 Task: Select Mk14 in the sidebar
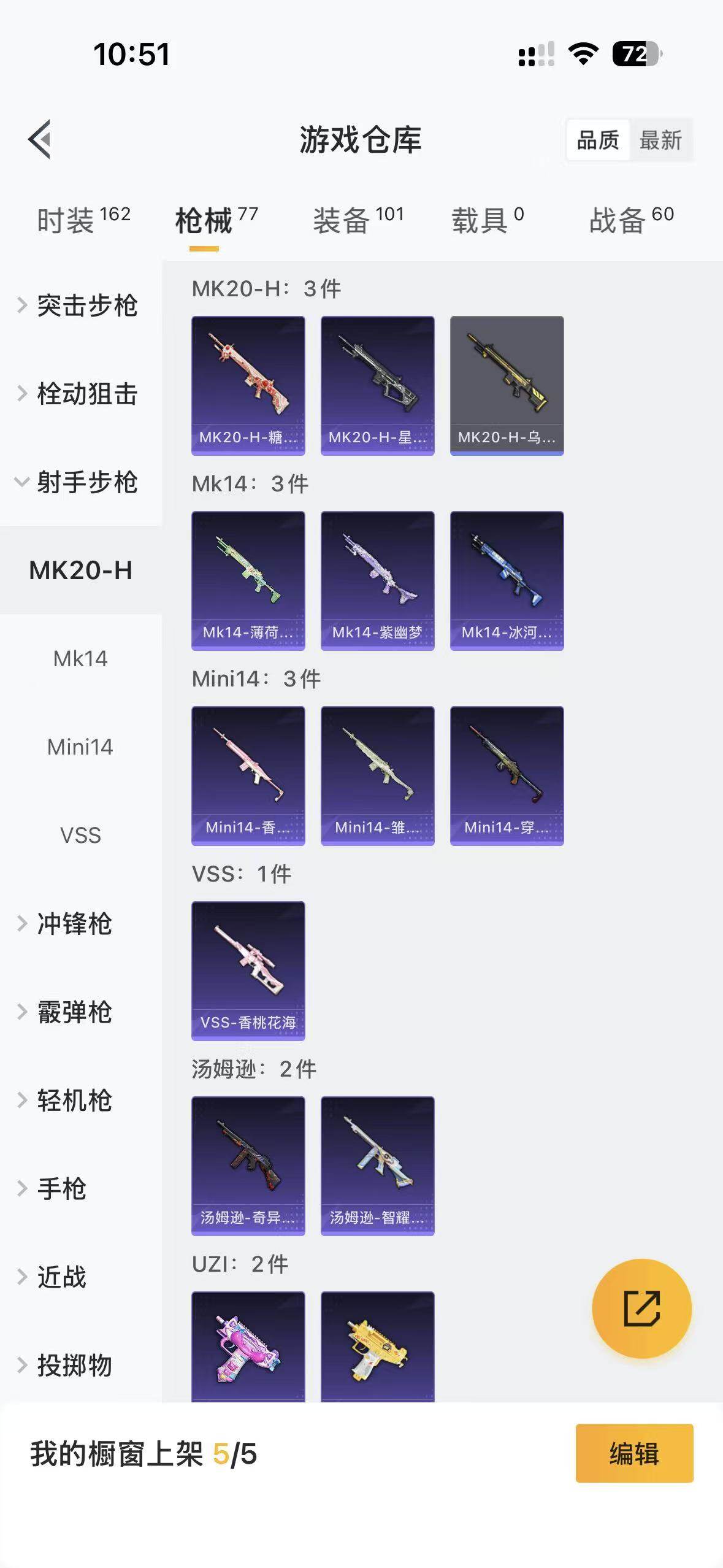pos(80,659)
